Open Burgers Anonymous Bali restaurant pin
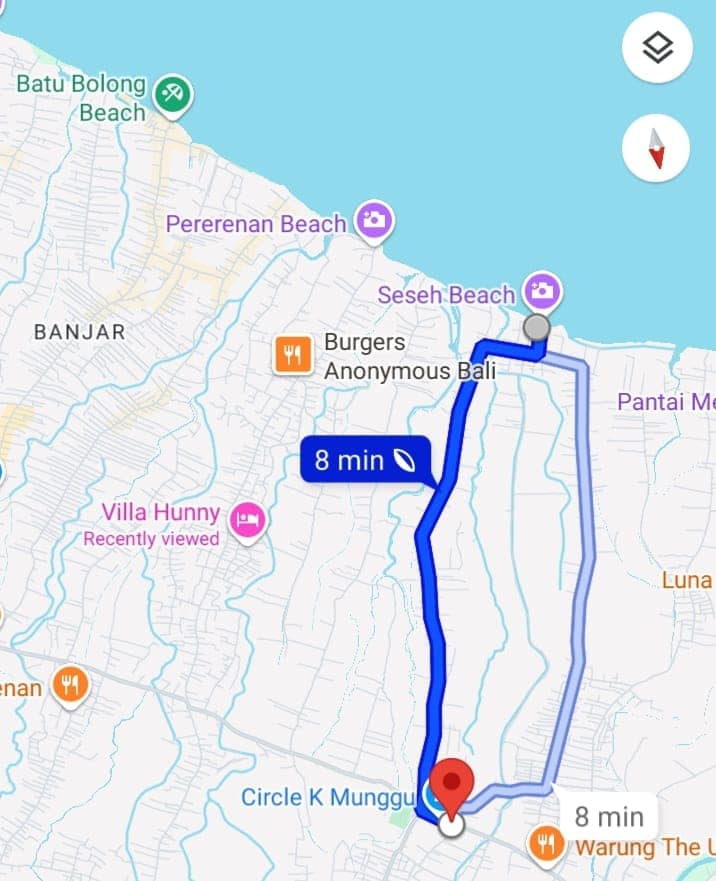The width and height of the screenshot is (716, 881). coord(292,355)
